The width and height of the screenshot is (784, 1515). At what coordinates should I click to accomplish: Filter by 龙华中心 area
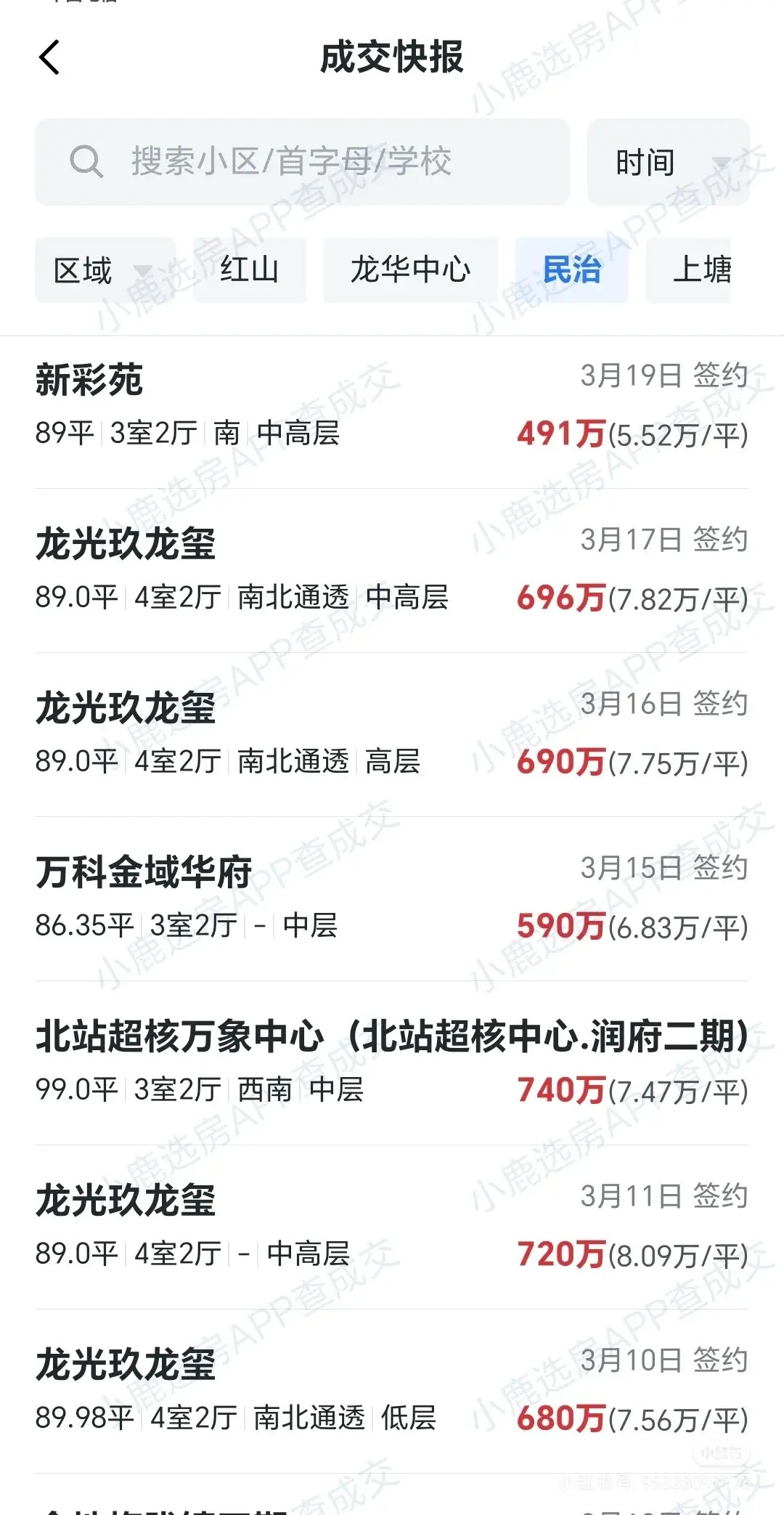pos(410,270)
